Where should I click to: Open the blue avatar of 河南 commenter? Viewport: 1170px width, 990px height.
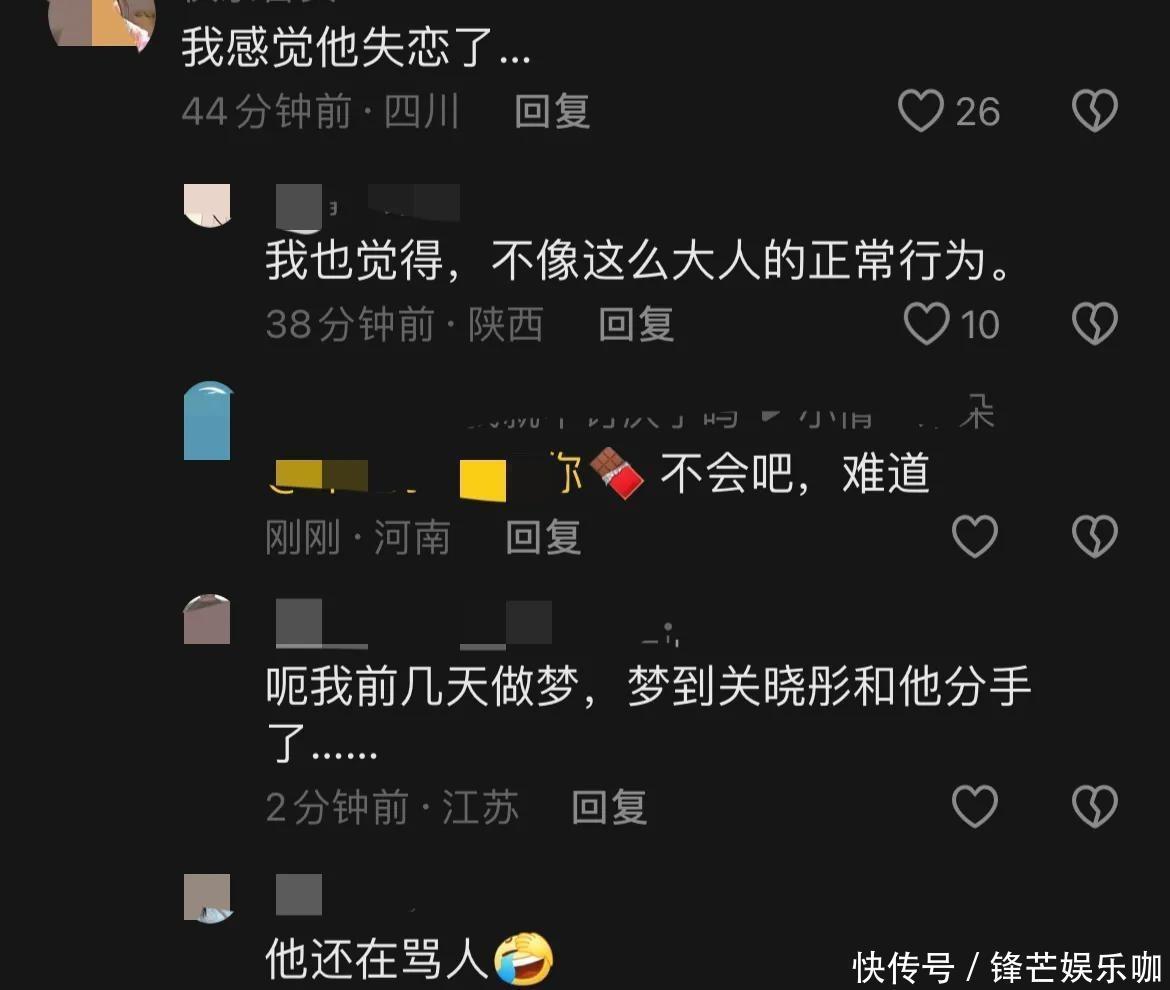pos(207,421)
